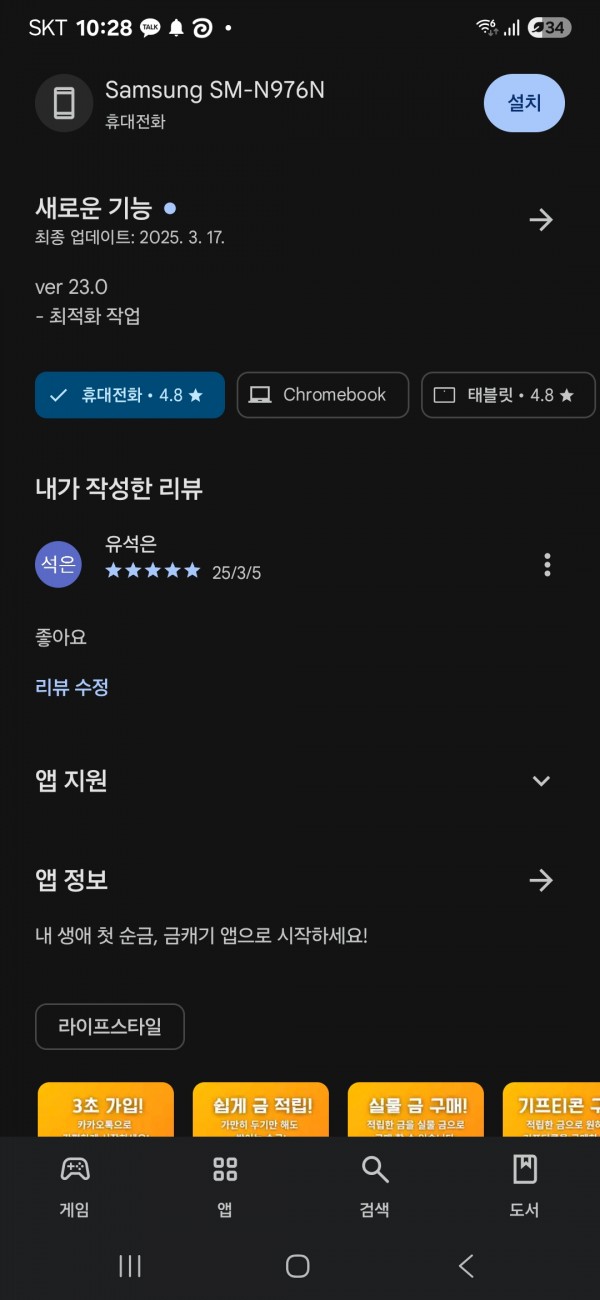Select the 태블릿 4.8 chip
The height and width of the screenshot is (1300, 600).
pos(508,395)
